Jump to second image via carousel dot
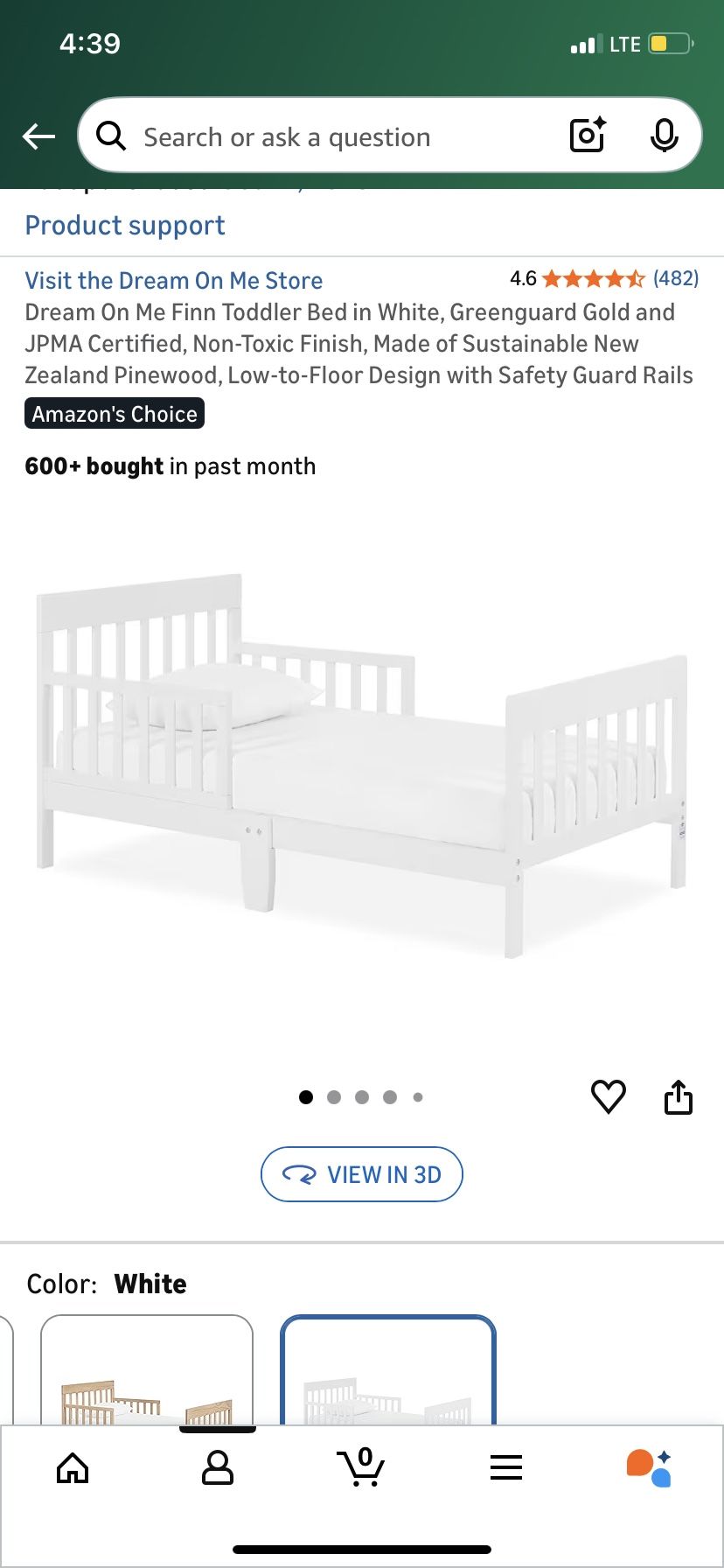 coord(334,1096)
